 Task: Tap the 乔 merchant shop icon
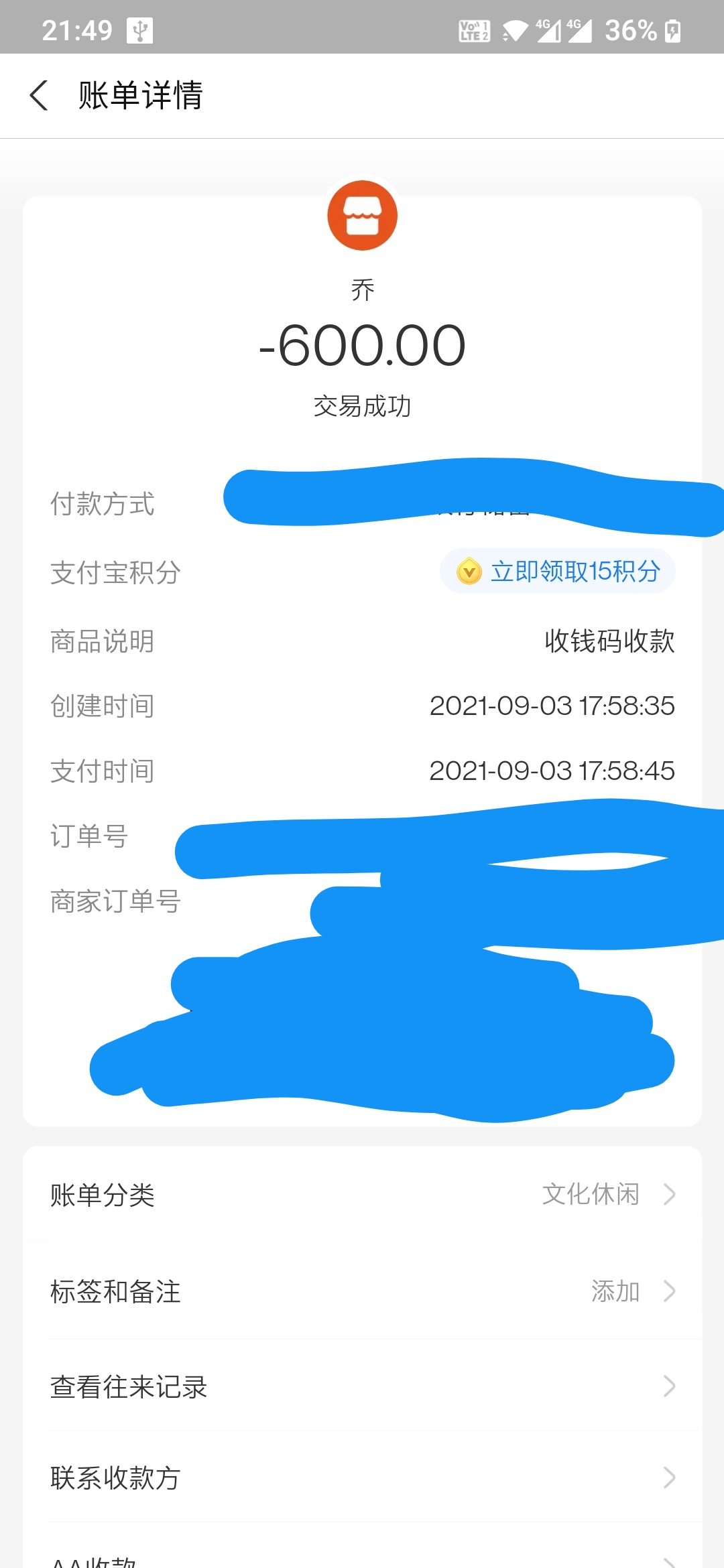coord(362,216)
